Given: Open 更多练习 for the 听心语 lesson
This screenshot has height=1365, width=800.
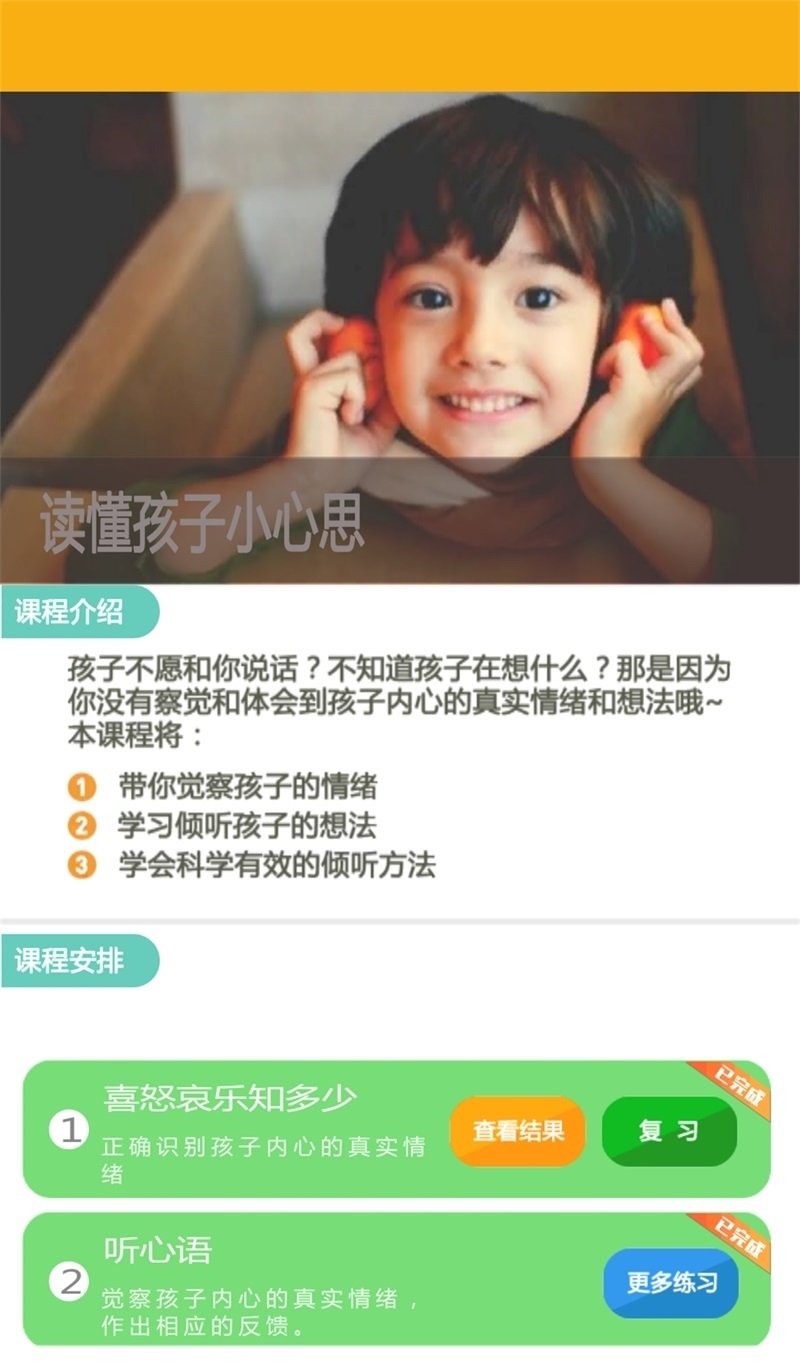Looking at the screenshot, I should [x=671, y=1283].
